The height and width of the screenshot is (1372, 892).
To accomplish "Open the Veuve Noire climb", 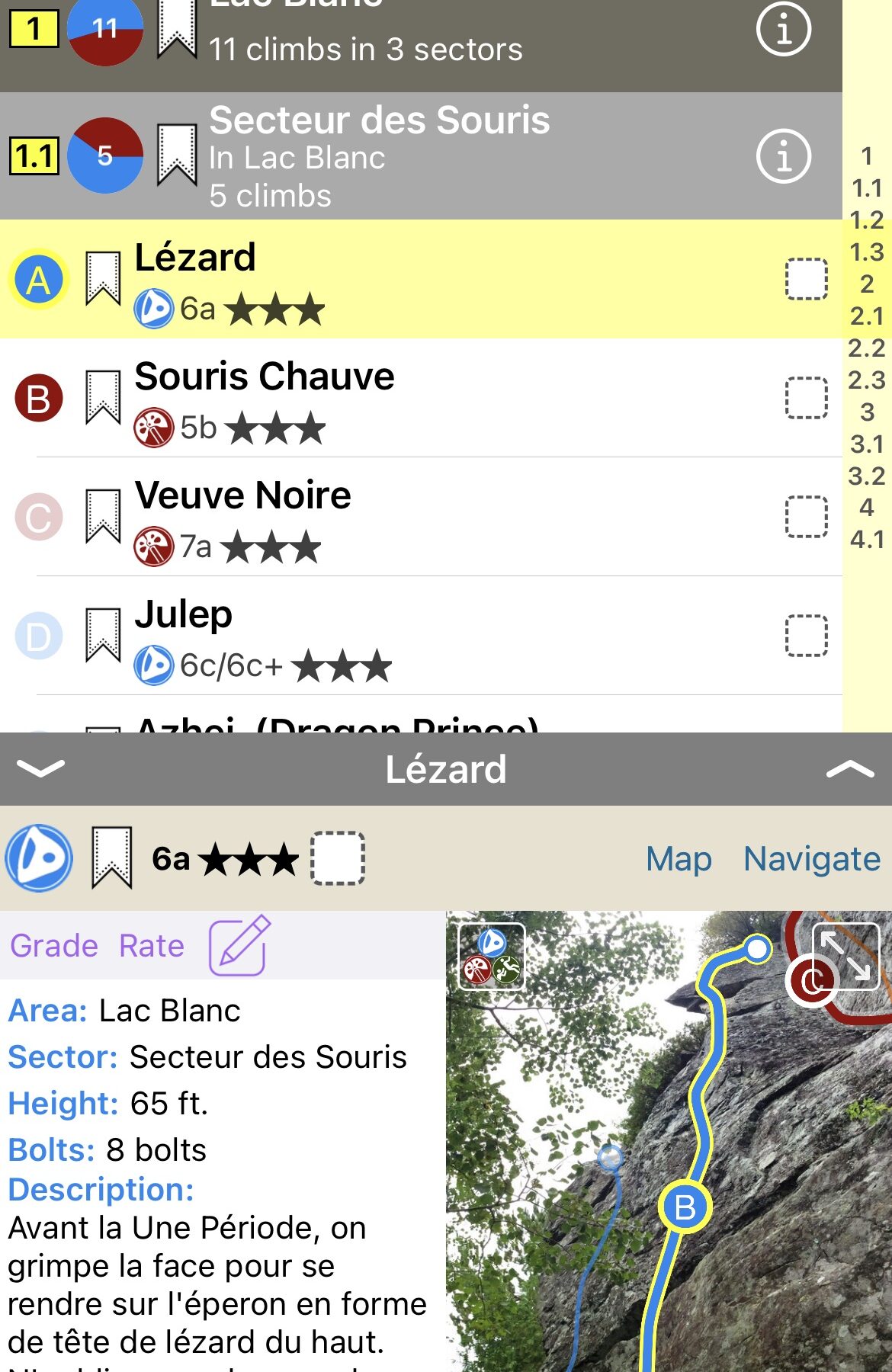I will click(x=242, y=496).
